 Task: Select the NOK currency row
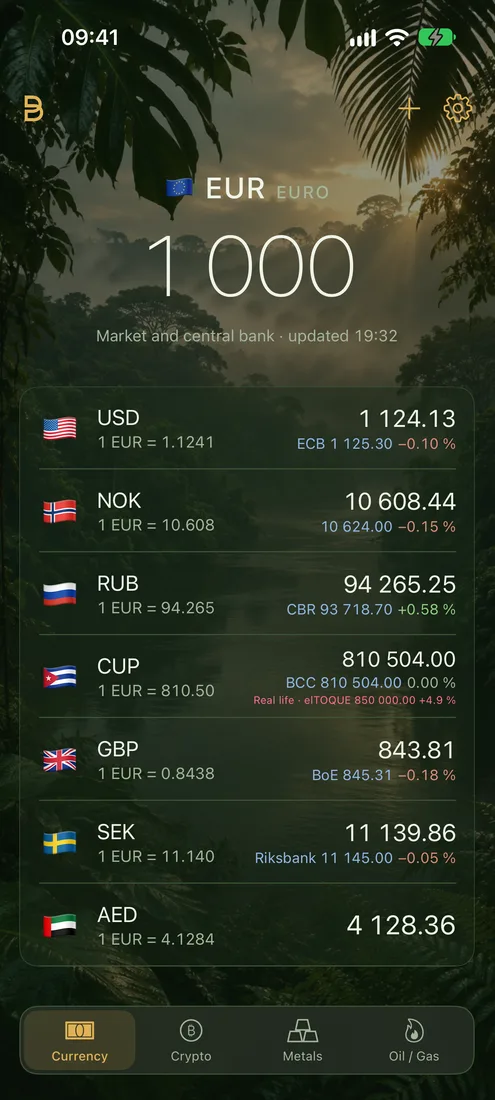coord(248,511)
